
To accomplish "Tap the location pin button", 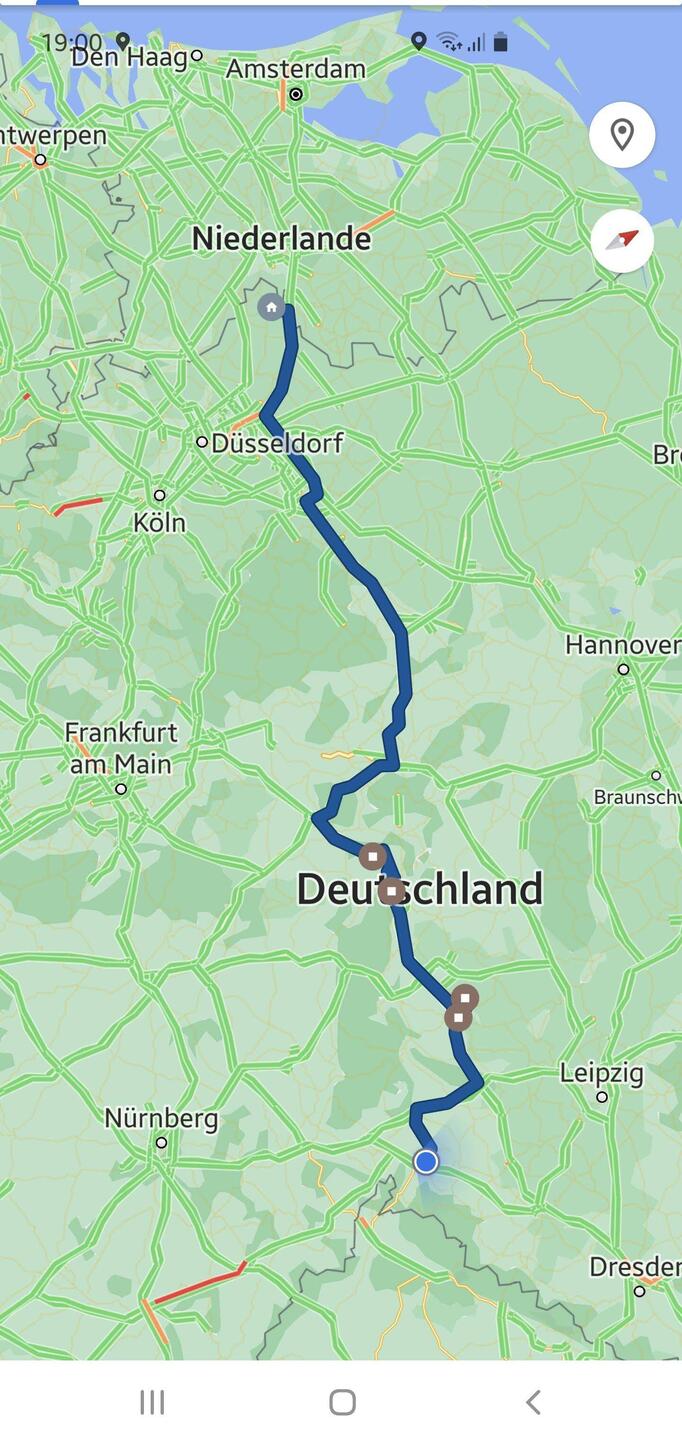I will pyautogui.click(x=622, y=134).
